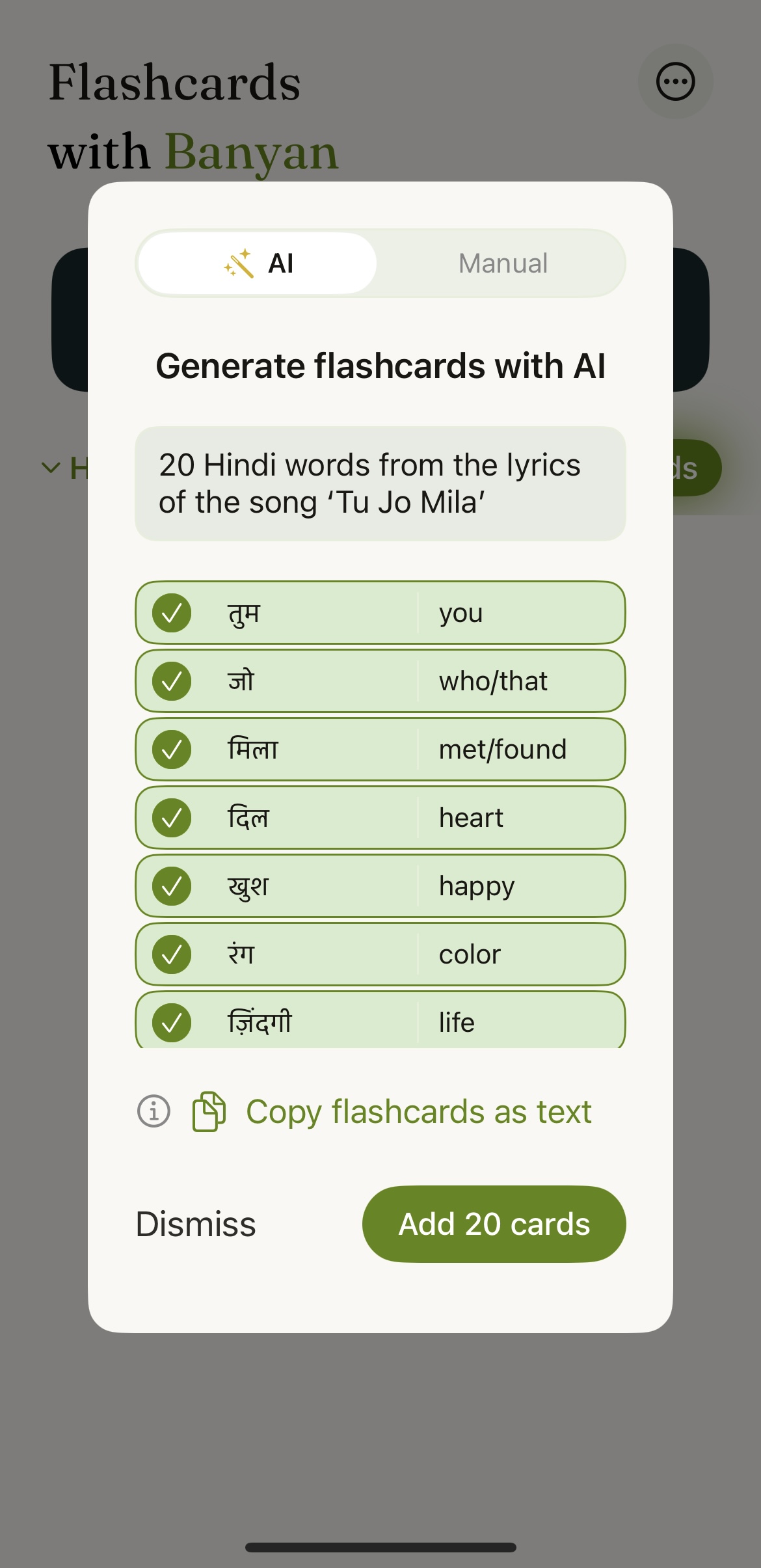Uncheck the तुम / you flashcard
Image resolution: width=761 pixels, height=1568 pixels.
pyautogui.click(x=172, y=613)
